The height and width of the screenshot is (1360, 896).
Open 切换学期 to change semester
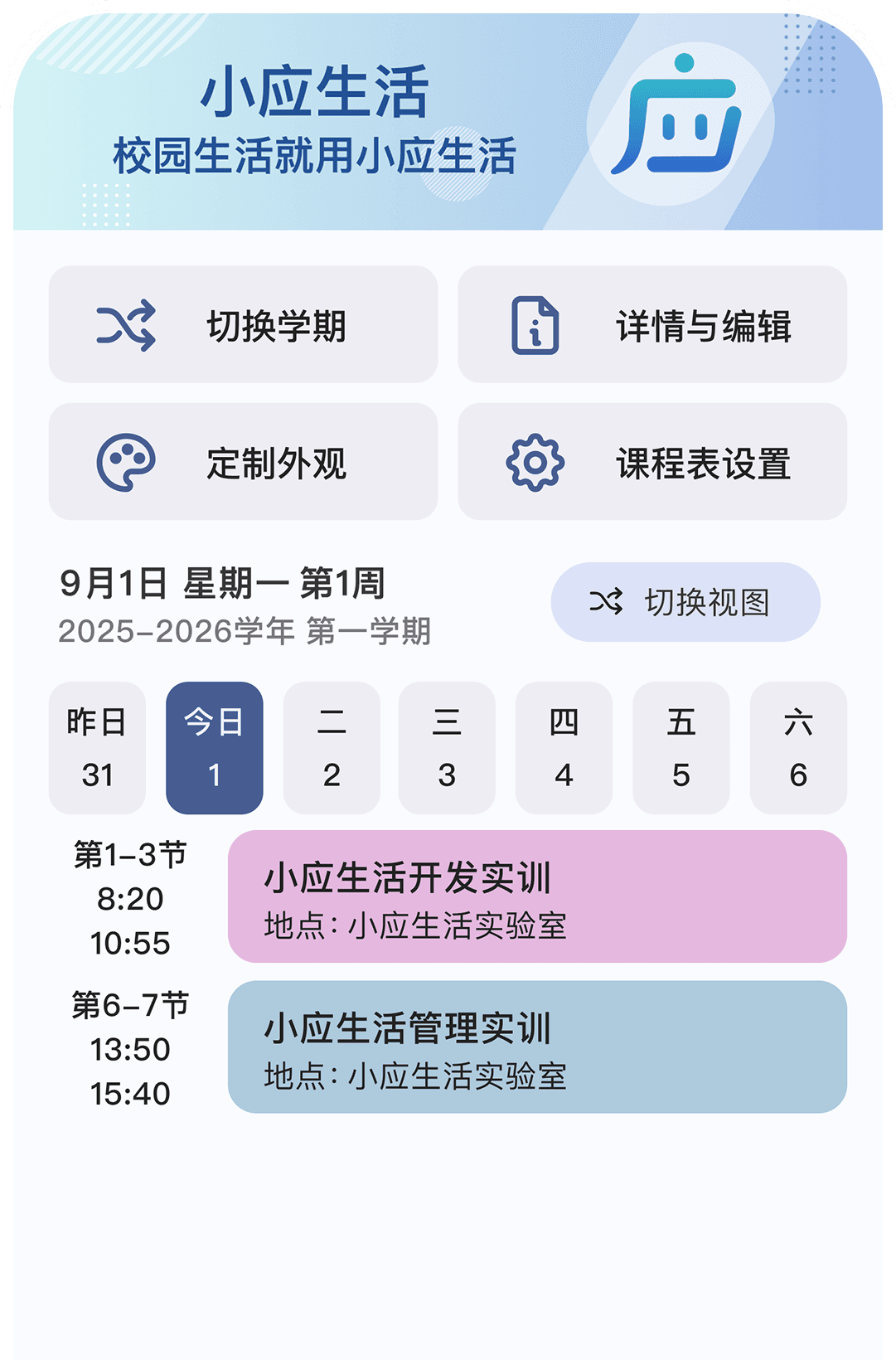(x=243, y=326)
